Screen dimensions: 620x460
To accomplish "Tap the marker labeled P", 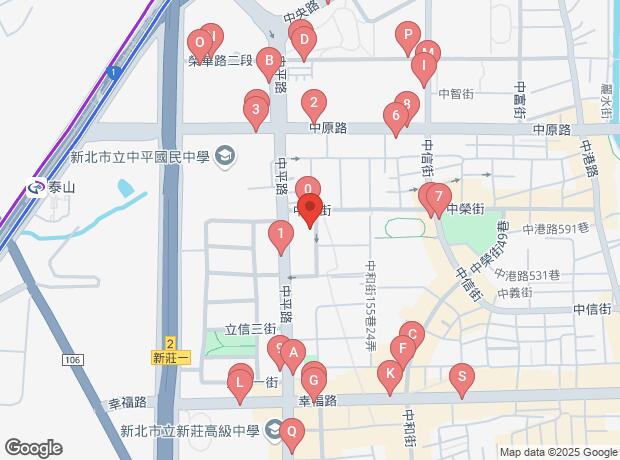I will [407, 36].
